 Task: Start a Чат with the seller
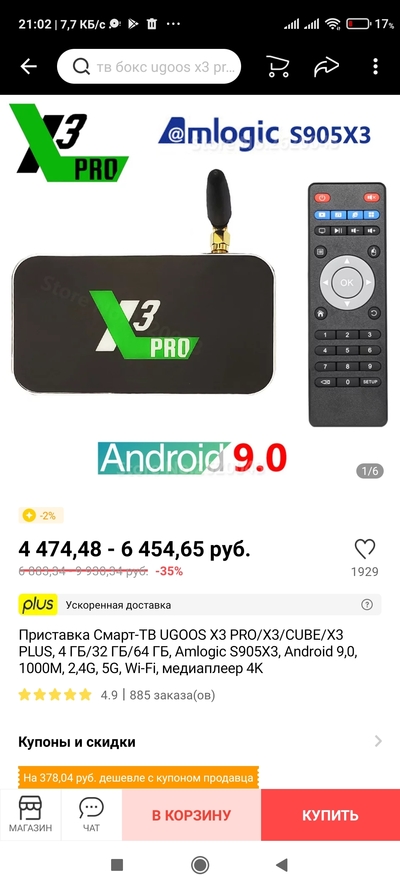point(91,814)
